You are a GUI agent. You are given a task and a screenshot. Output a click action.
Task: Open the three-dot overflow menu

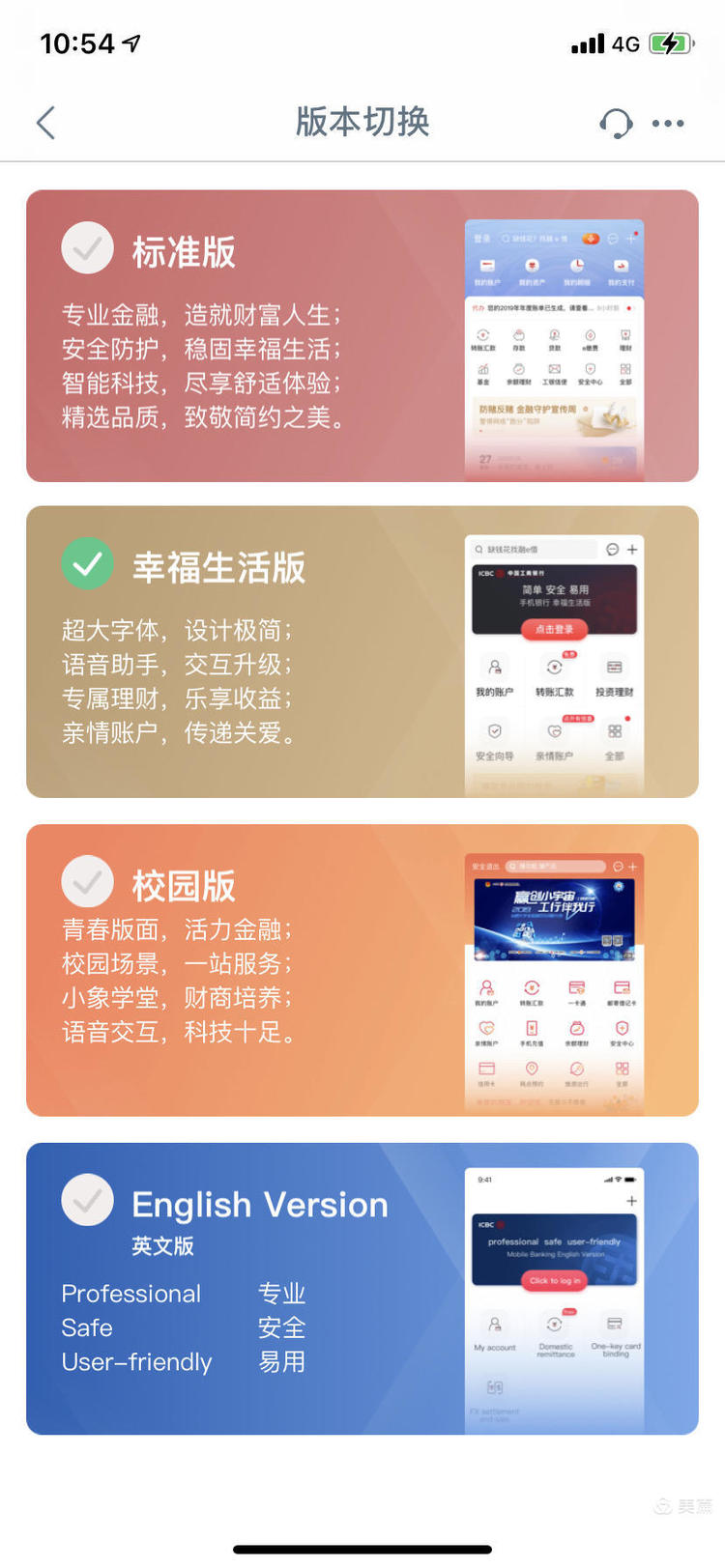pos(668,123)
